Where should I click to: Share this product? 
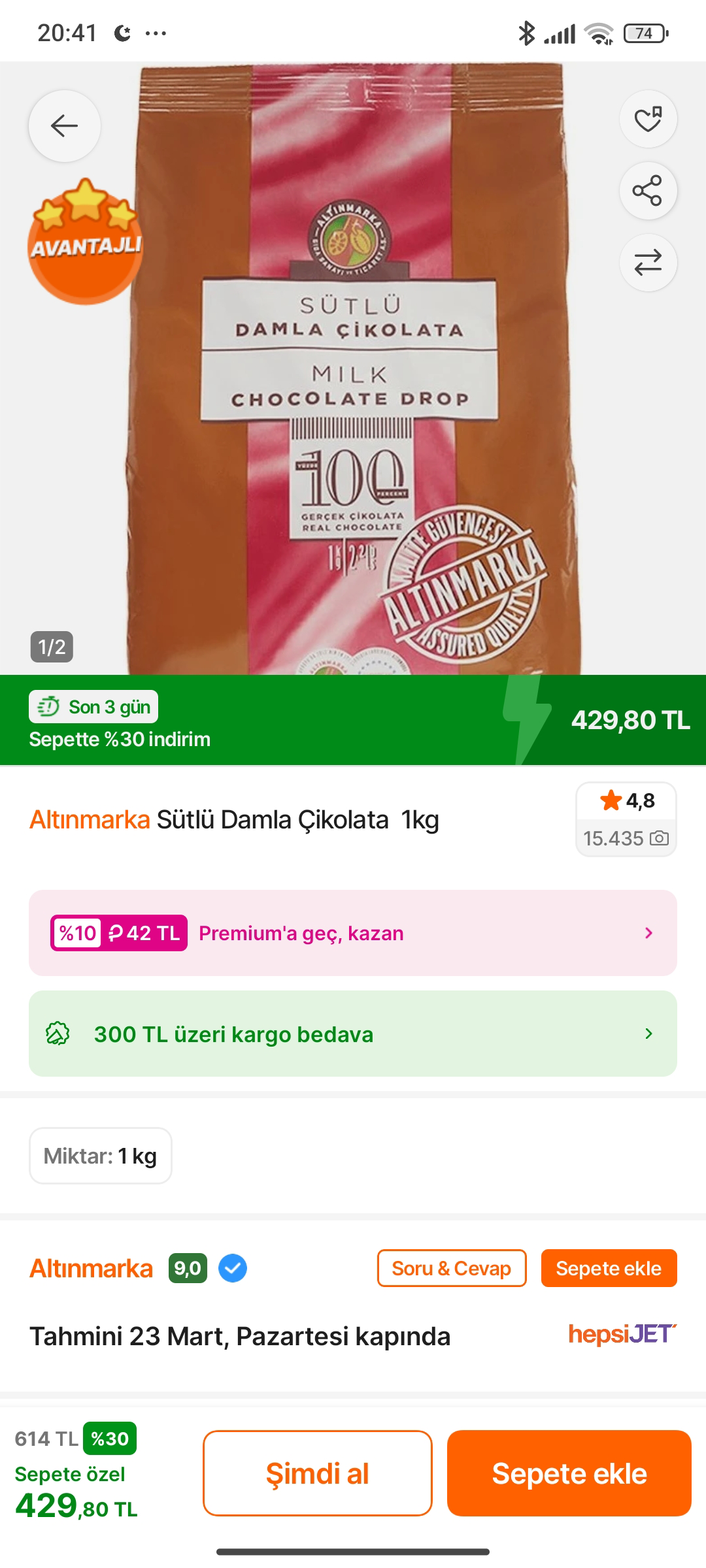click(x=648, y=191)
